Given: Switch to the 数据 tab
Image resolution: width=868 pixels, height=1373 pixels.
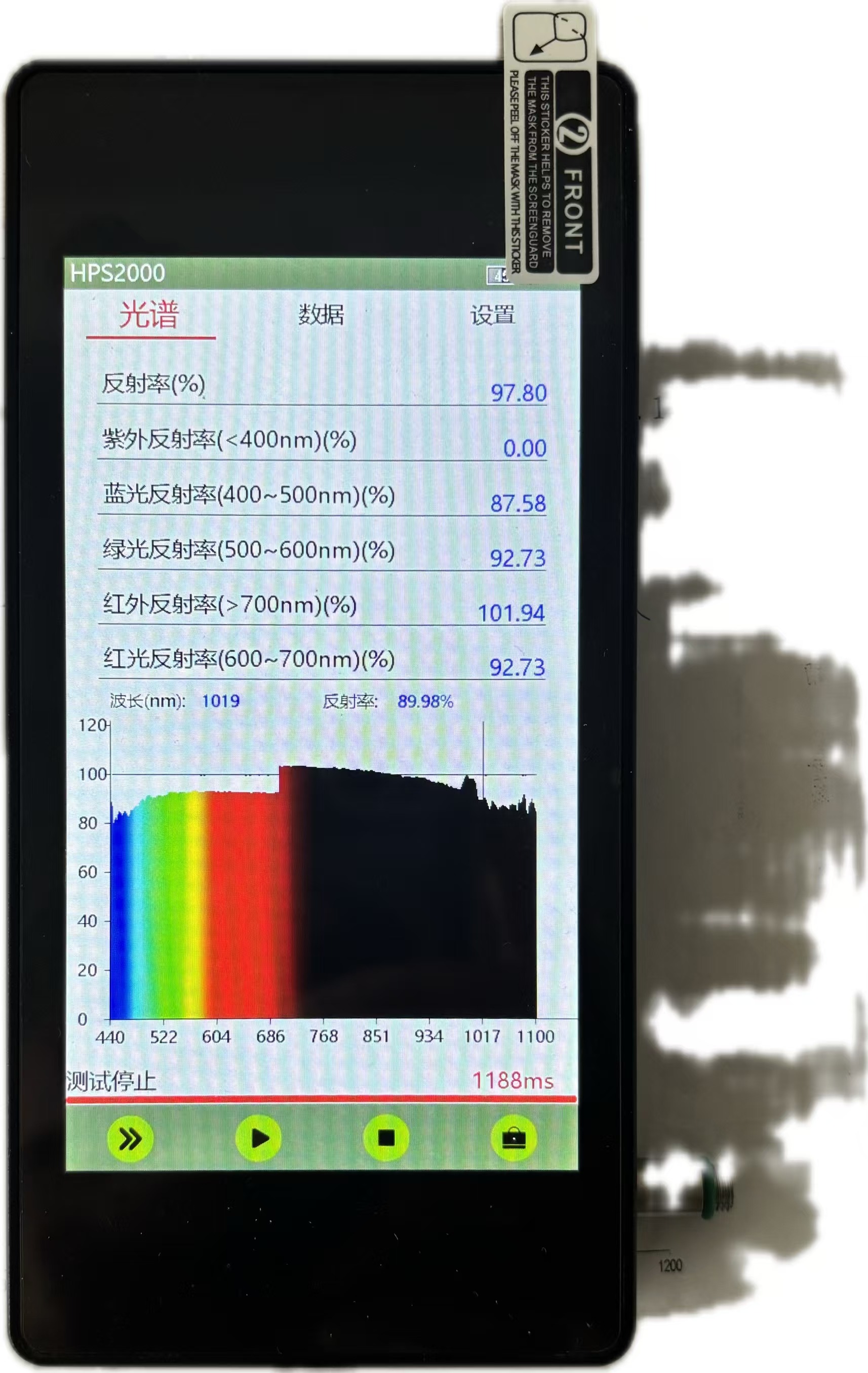Looking at the screenshot, I should [x=321, y=314].
